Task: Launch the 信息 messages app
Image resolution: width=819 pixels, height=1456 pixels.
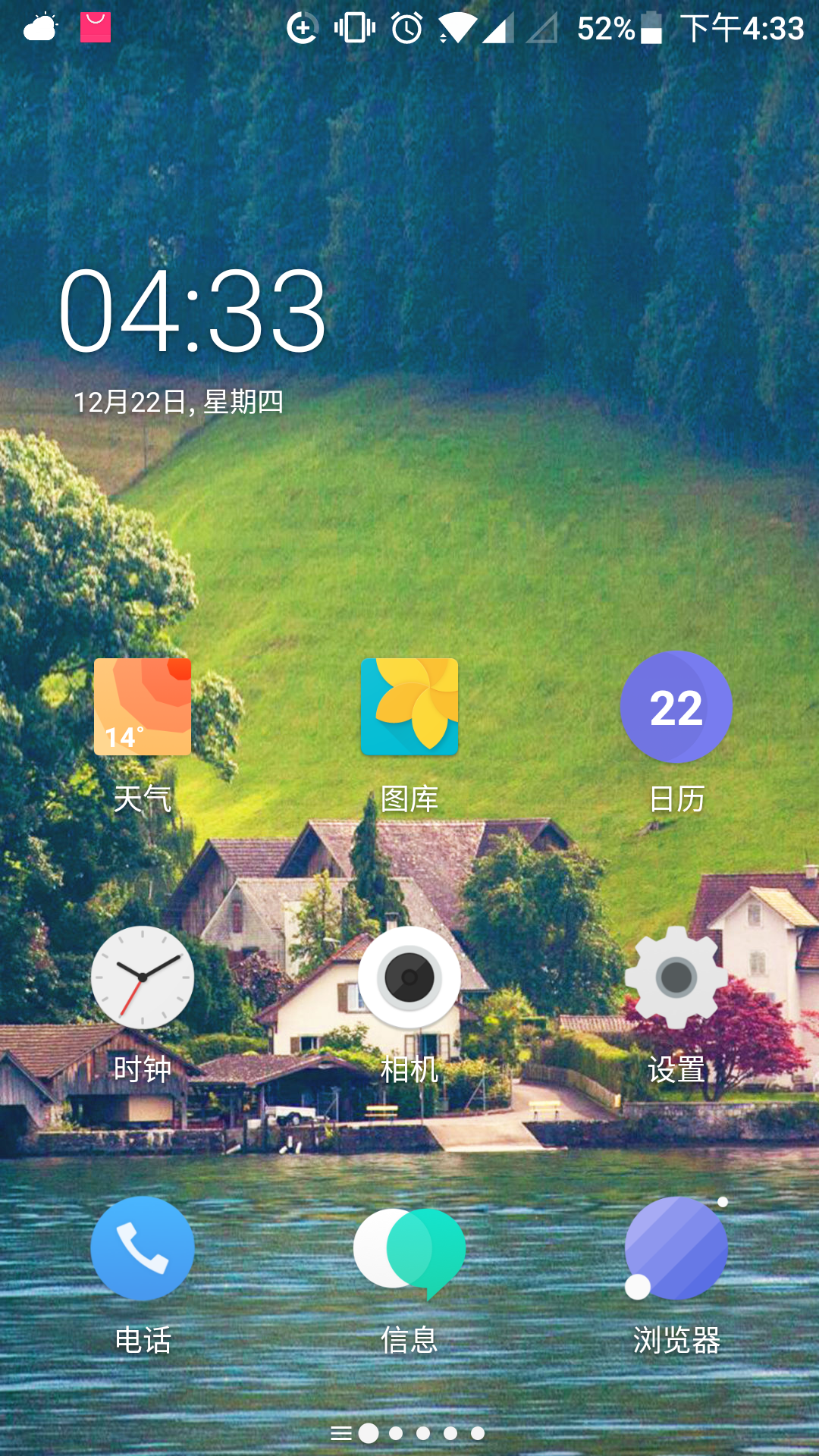Action: tap(409, 1248)
